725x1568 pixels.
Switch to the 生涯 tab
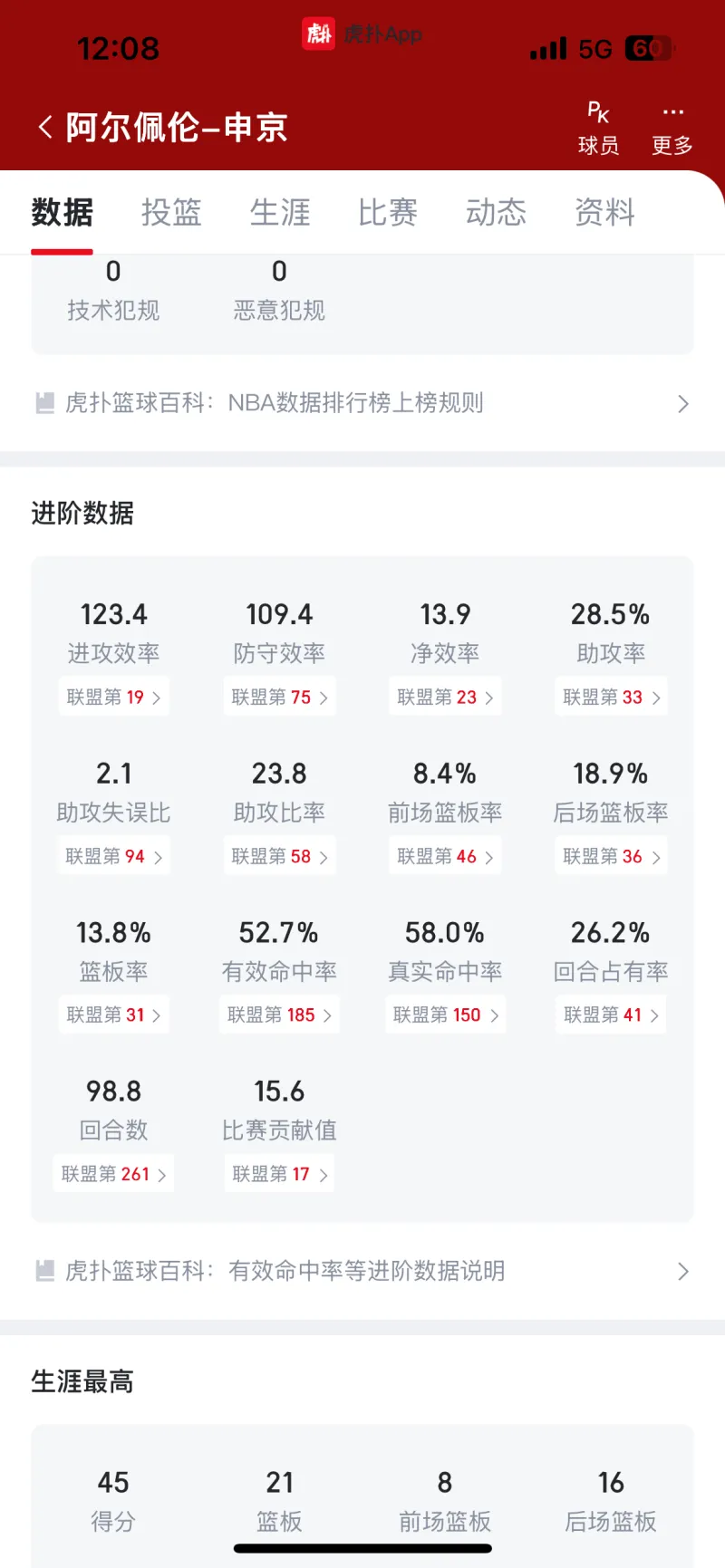click(280, 213)
